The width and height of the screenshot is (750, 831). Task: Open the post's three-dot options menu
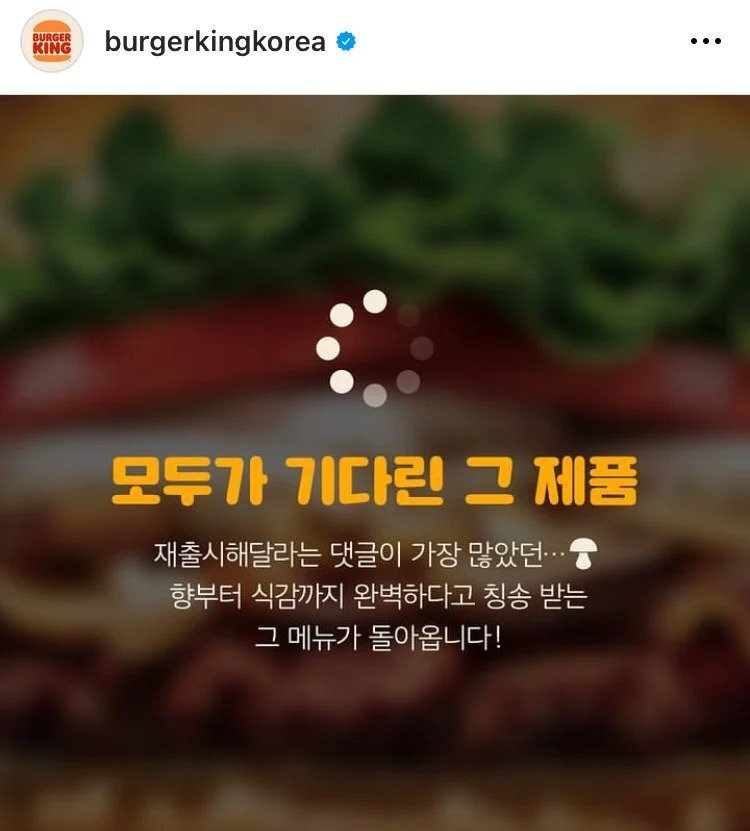(x=705, y=42)
